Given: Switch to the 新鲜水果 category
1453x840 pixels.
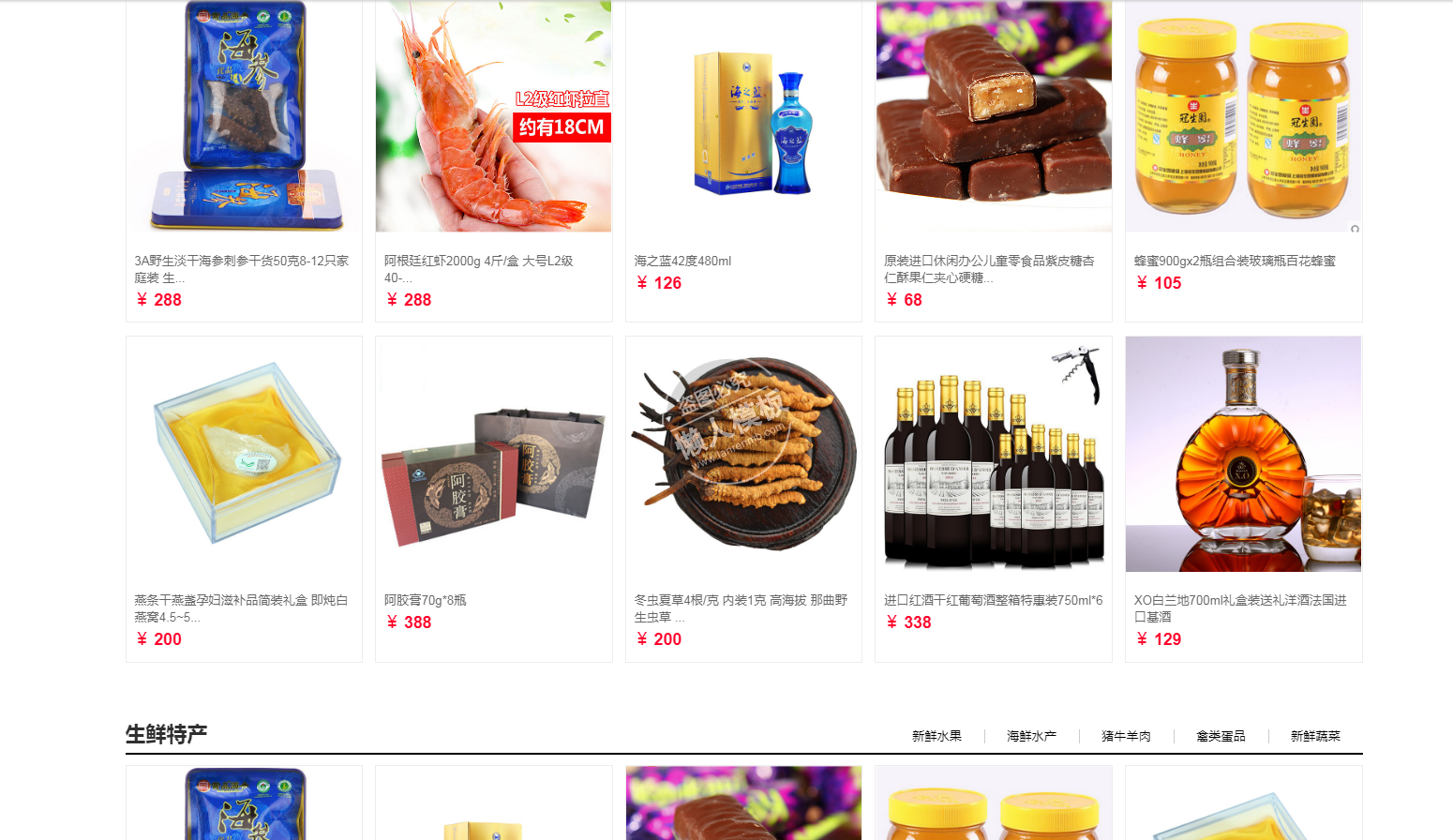Looking at the screenshot, I should (x=936, y=736).
